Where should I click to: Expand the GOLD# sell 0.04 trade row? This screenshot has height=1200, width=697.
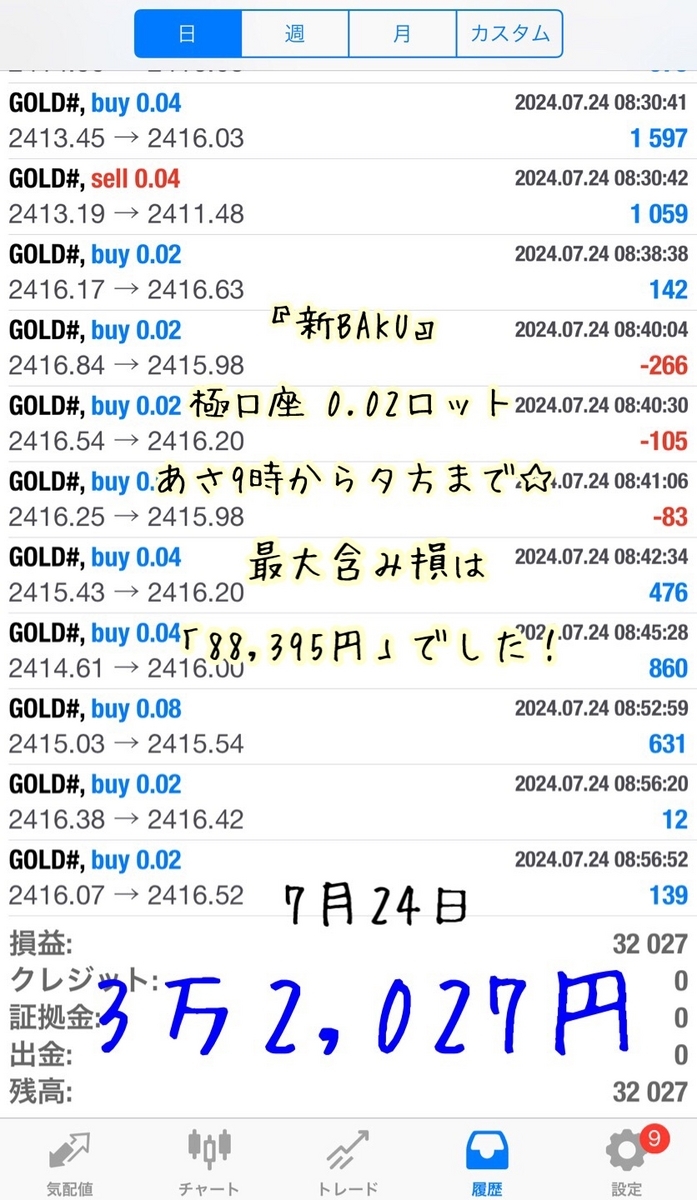(x=348, y=196)
